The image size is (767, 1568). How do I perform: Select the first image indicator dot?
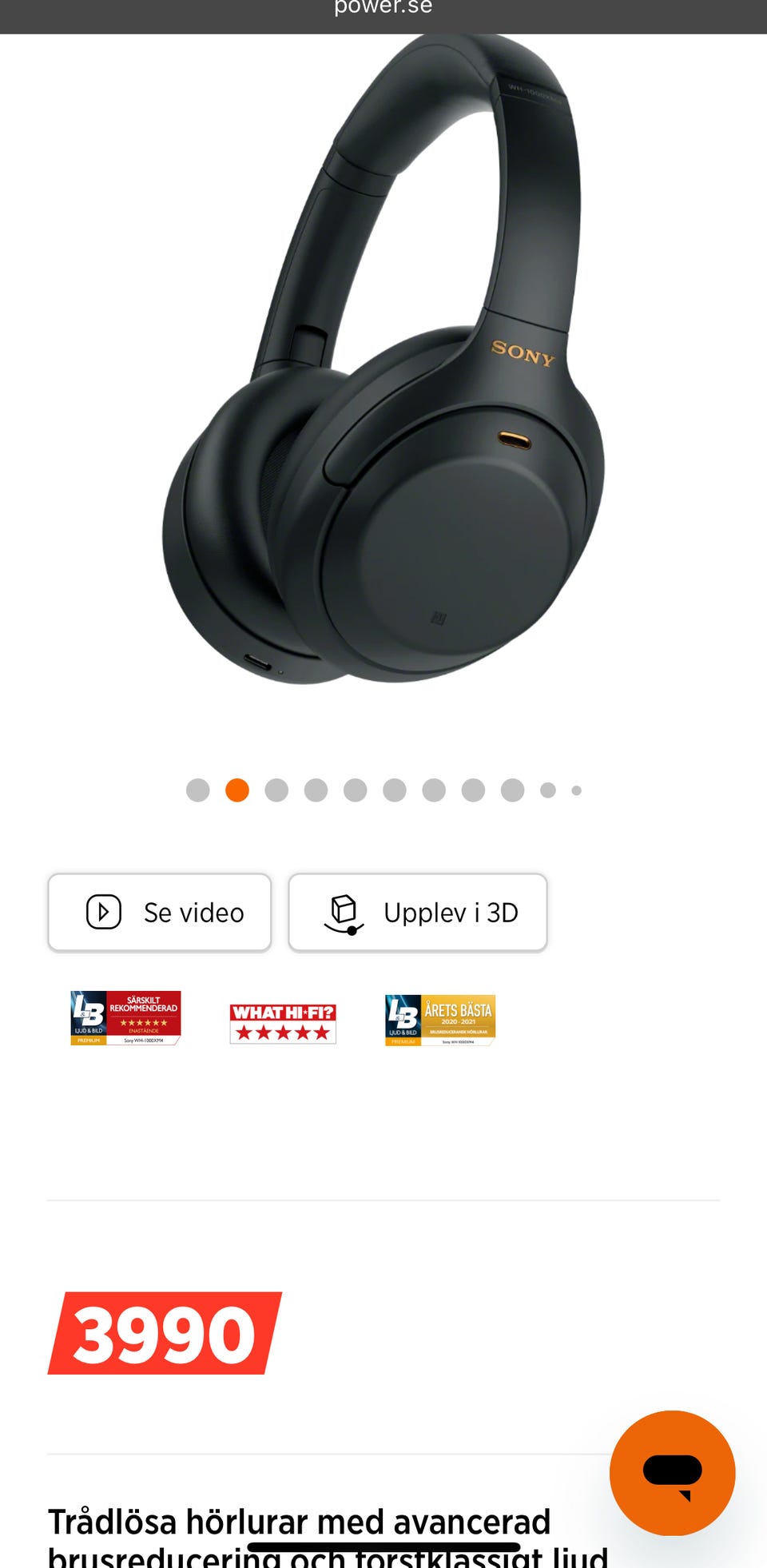(x=197, y=790)
